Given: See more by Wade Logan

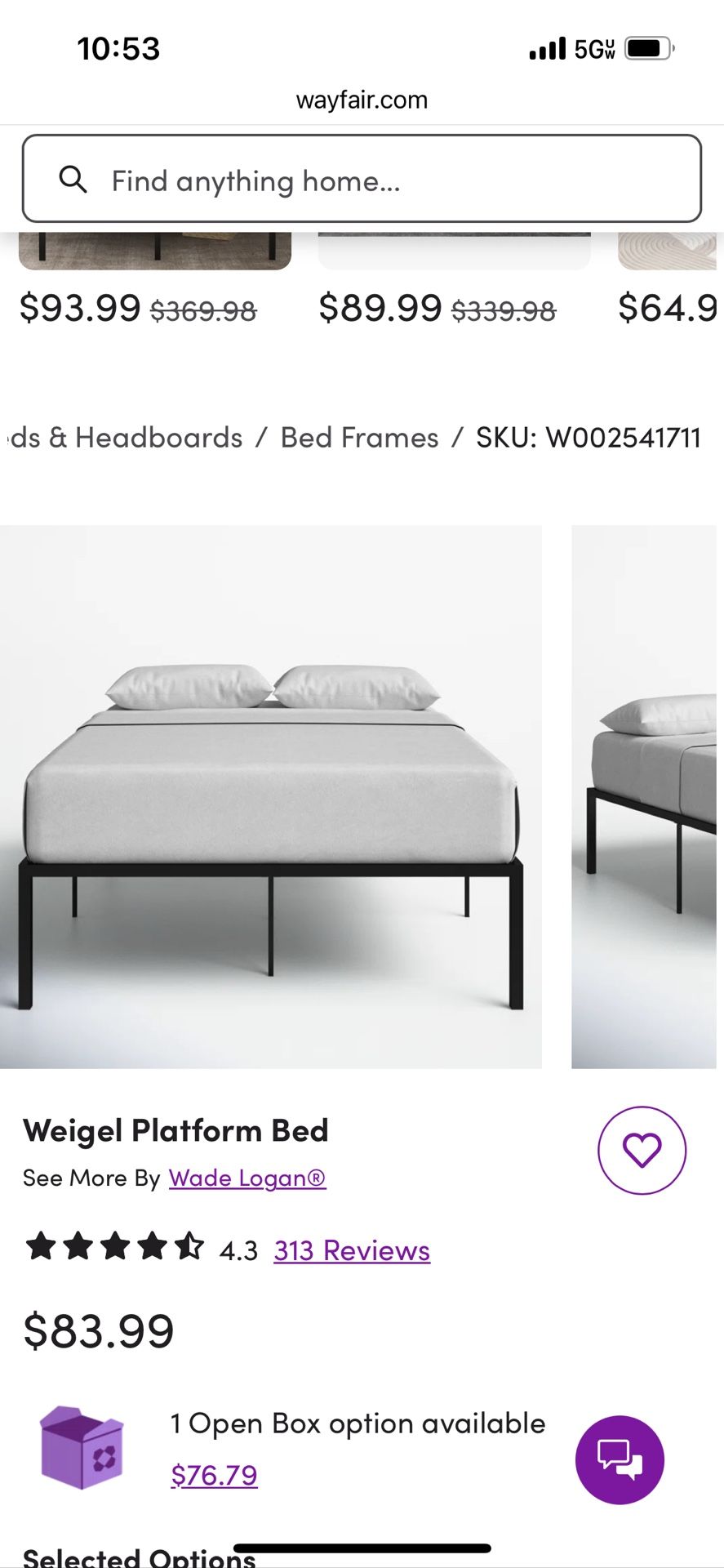Looking at the screenshot, I should [x=247, y=1178].
